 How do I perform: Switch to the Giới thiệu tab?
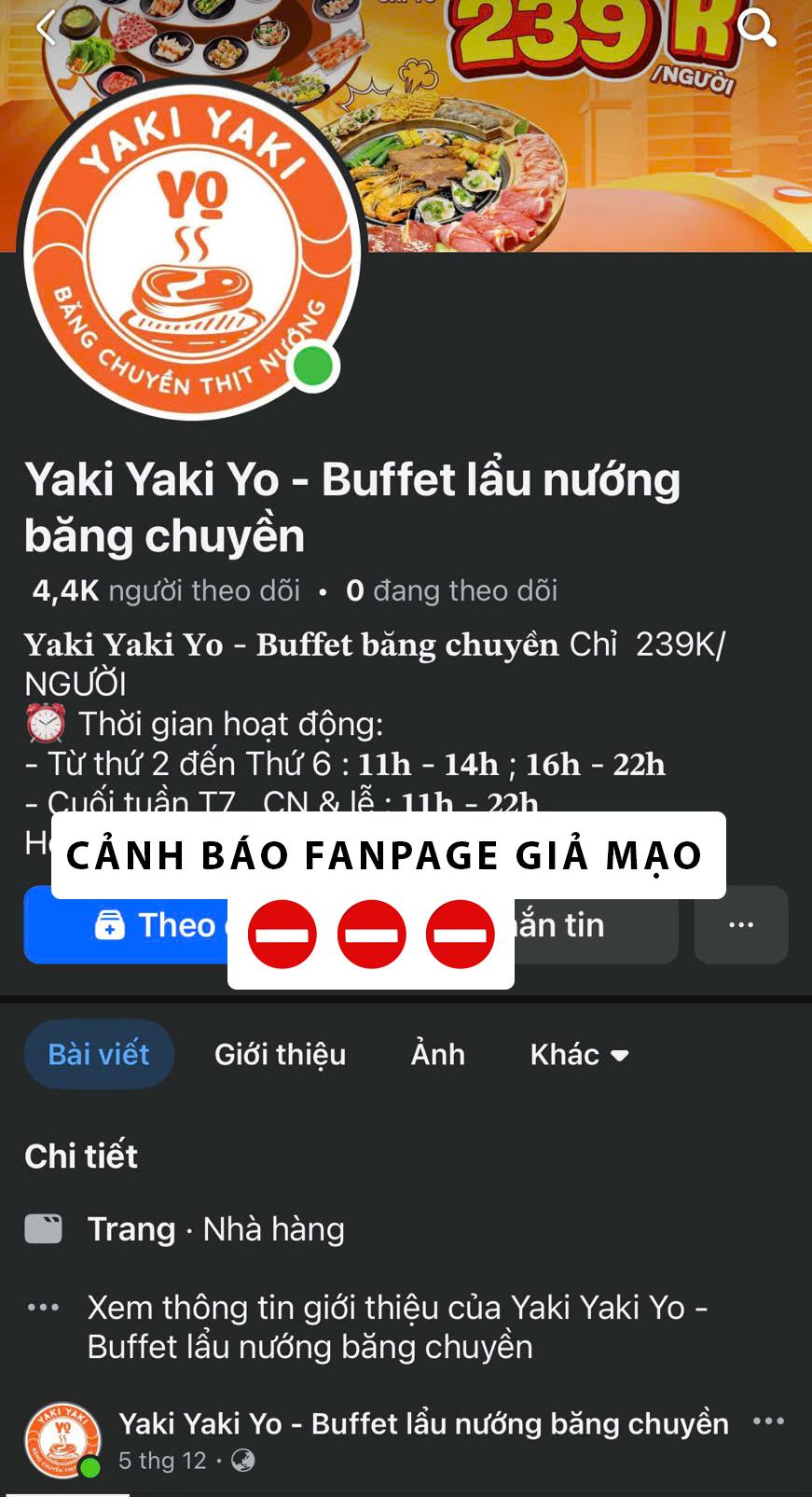(x=280, y=1054)
